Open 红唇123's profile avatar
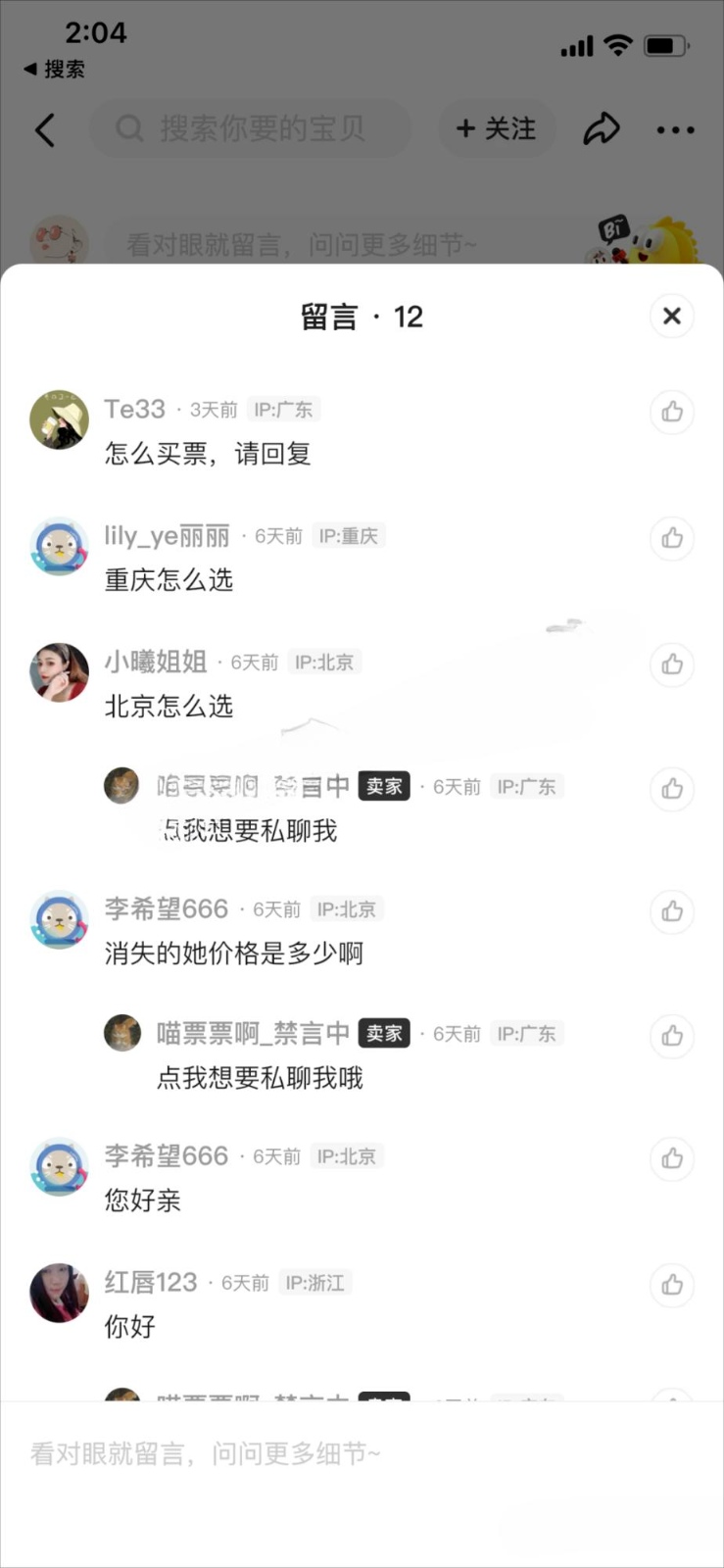Image resolution: width=724 pixels, height=1568 pixels. (x=60, y=1293)
